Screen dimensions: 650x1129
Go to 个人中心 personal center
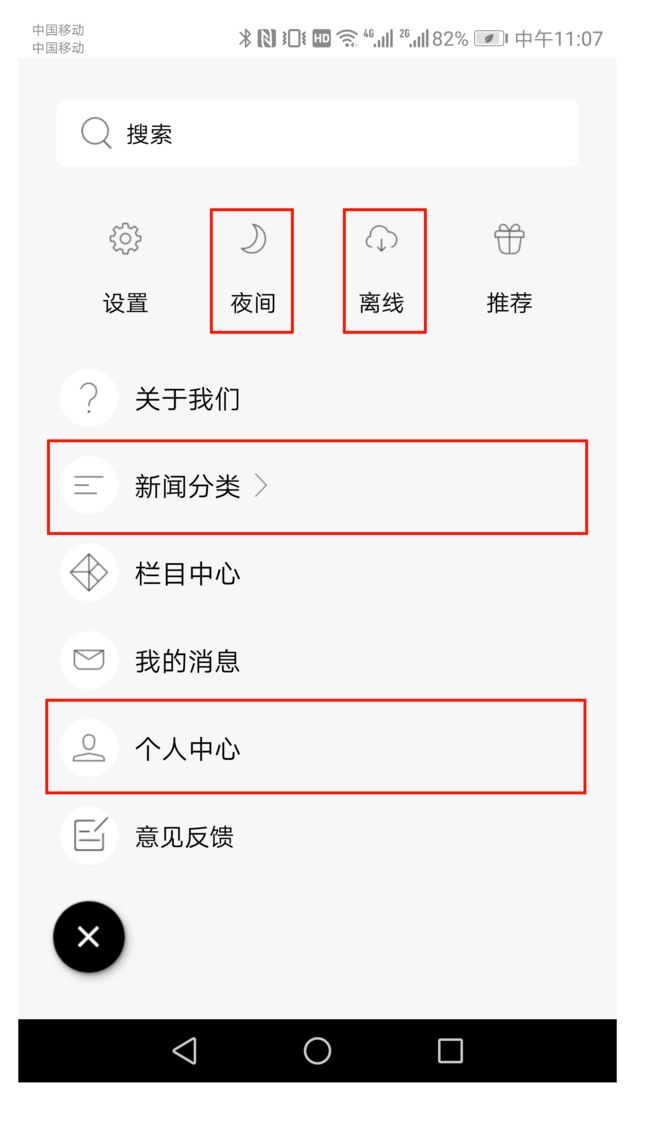click(x=317, y=747)
